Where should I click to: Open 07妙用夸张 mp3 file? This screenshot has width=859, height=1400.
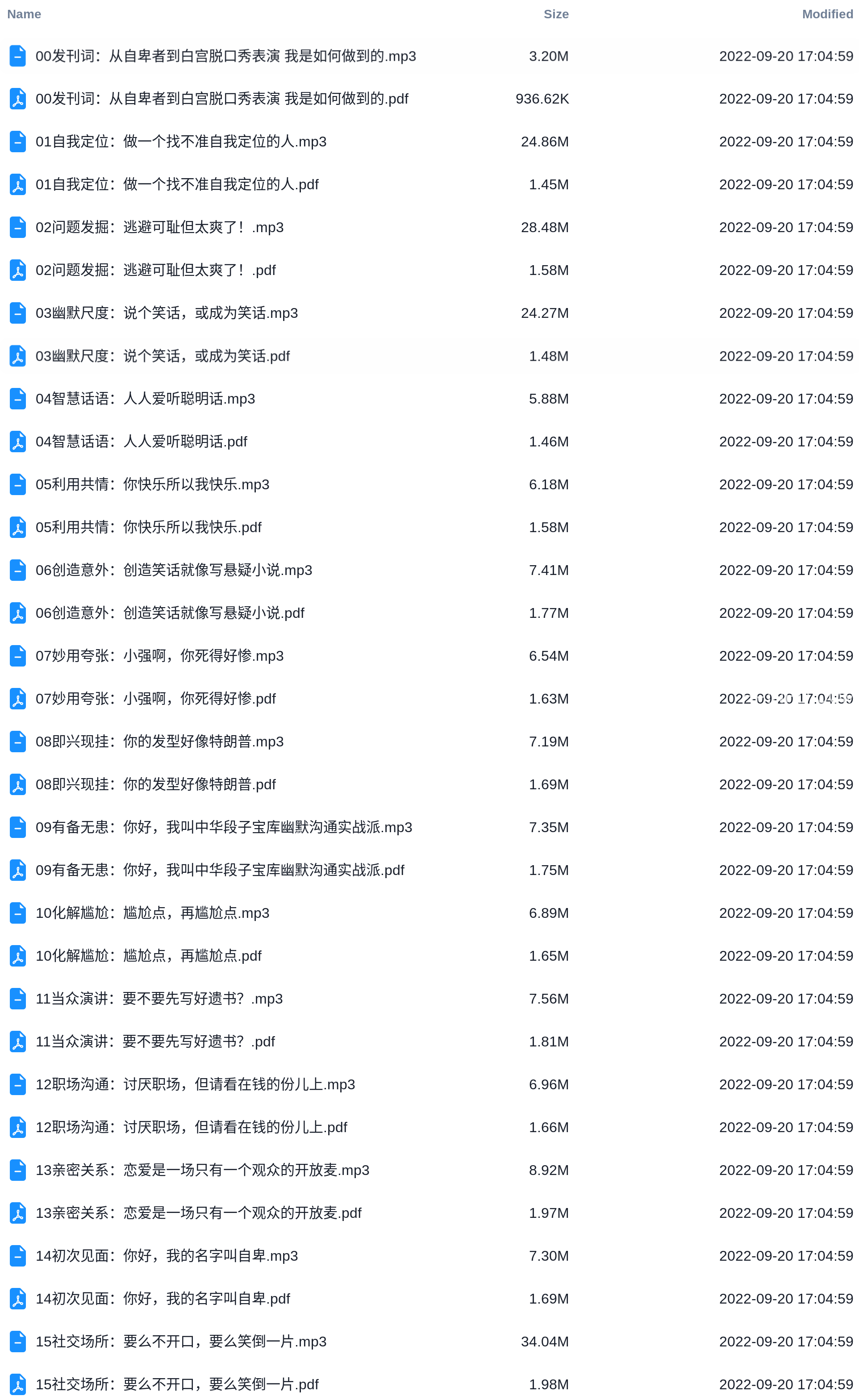click(x=160, y=656)
